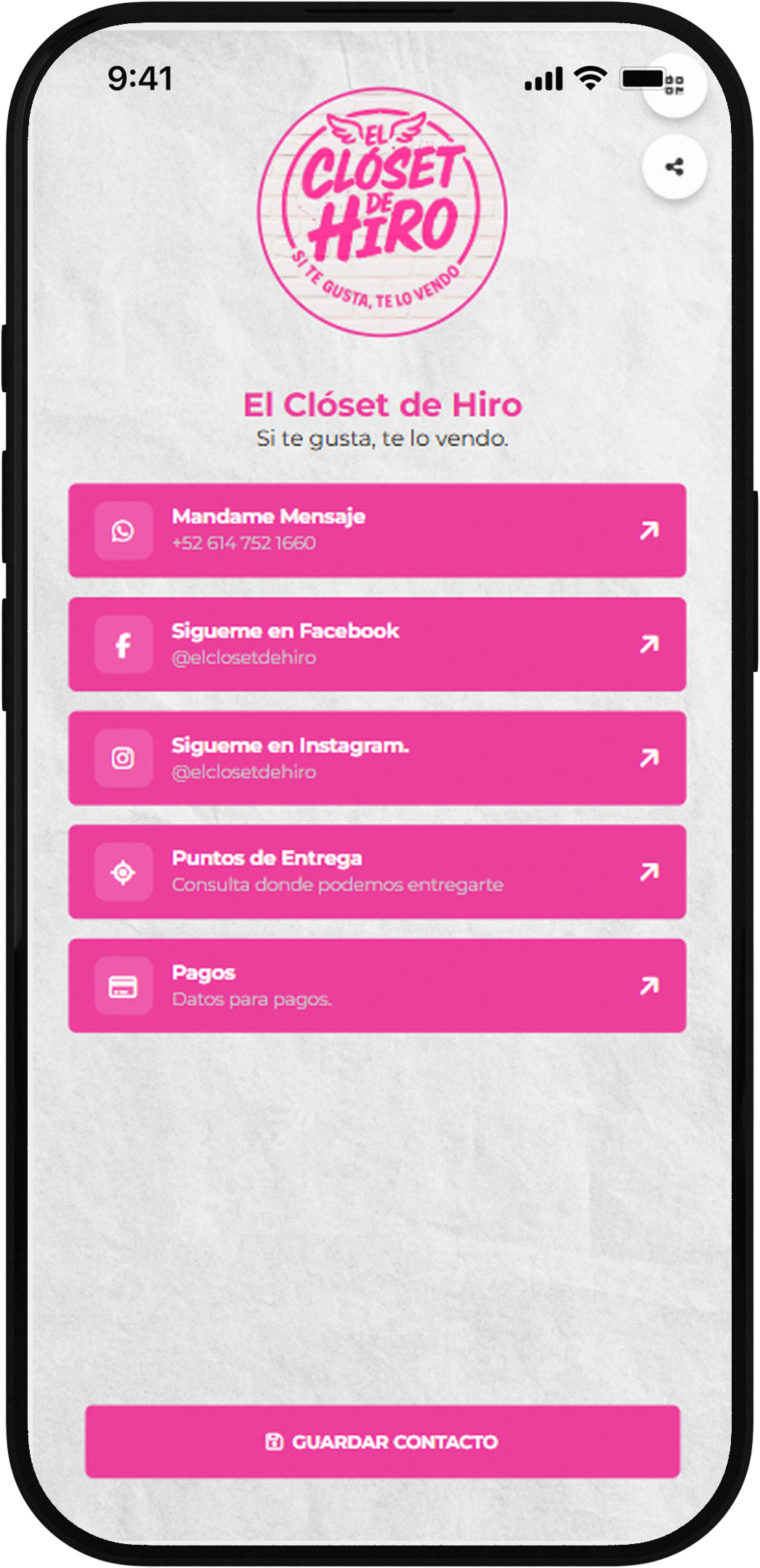The width and height of the screenshot is (760, 1568).
Task: Open Sigueme en Facebook link
Action: click(376, 644)
